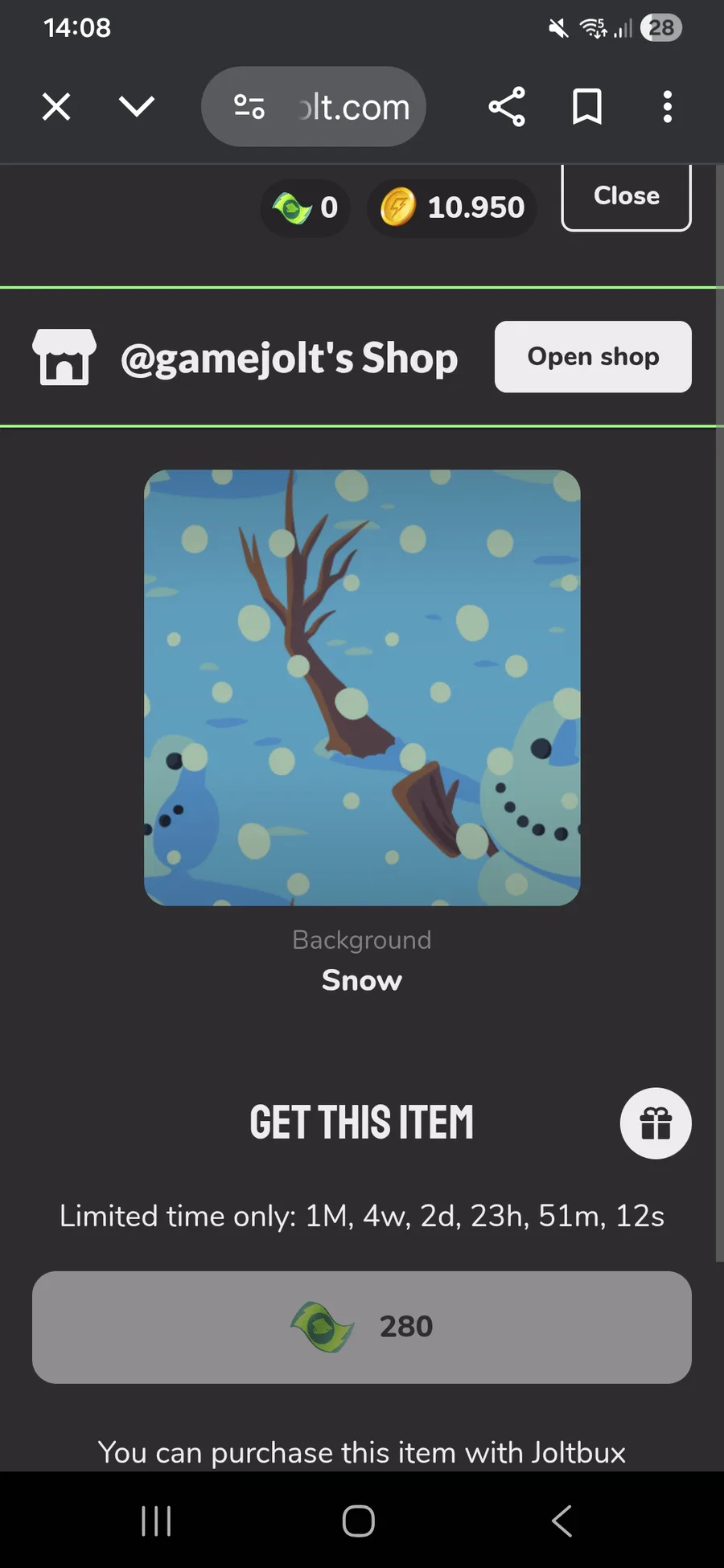Tap the Open shop button

pos(593,357)
